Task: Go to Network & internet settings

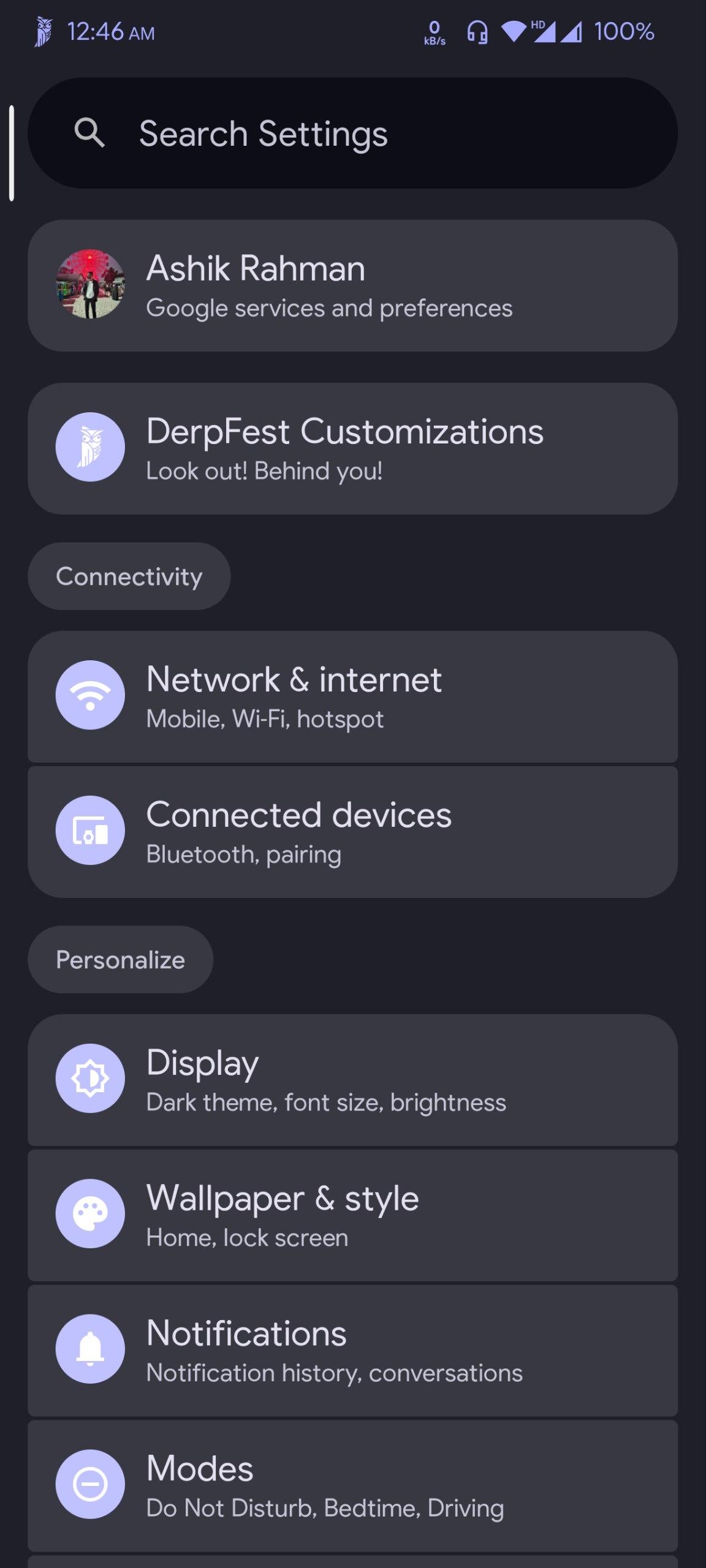Action: pyautogui.click(x=352, y=696)
